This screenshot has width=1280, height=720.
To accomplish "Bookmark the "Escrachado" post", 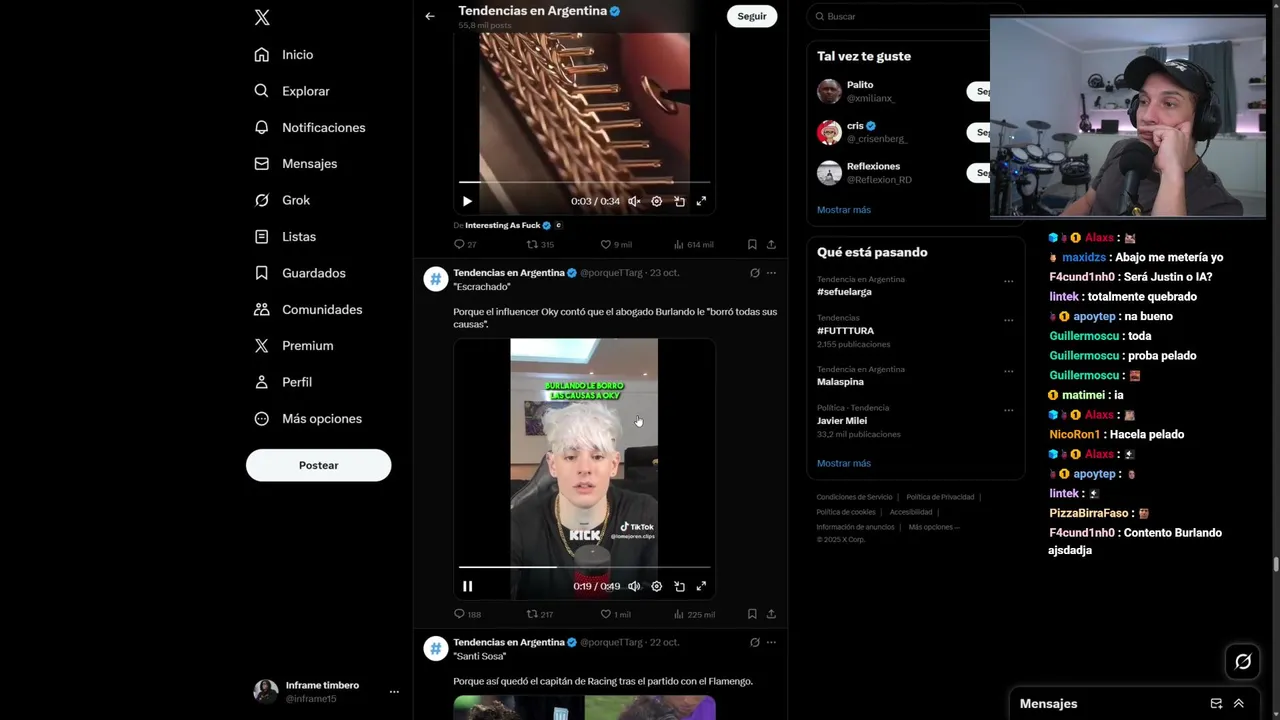I will coord(752,614).
